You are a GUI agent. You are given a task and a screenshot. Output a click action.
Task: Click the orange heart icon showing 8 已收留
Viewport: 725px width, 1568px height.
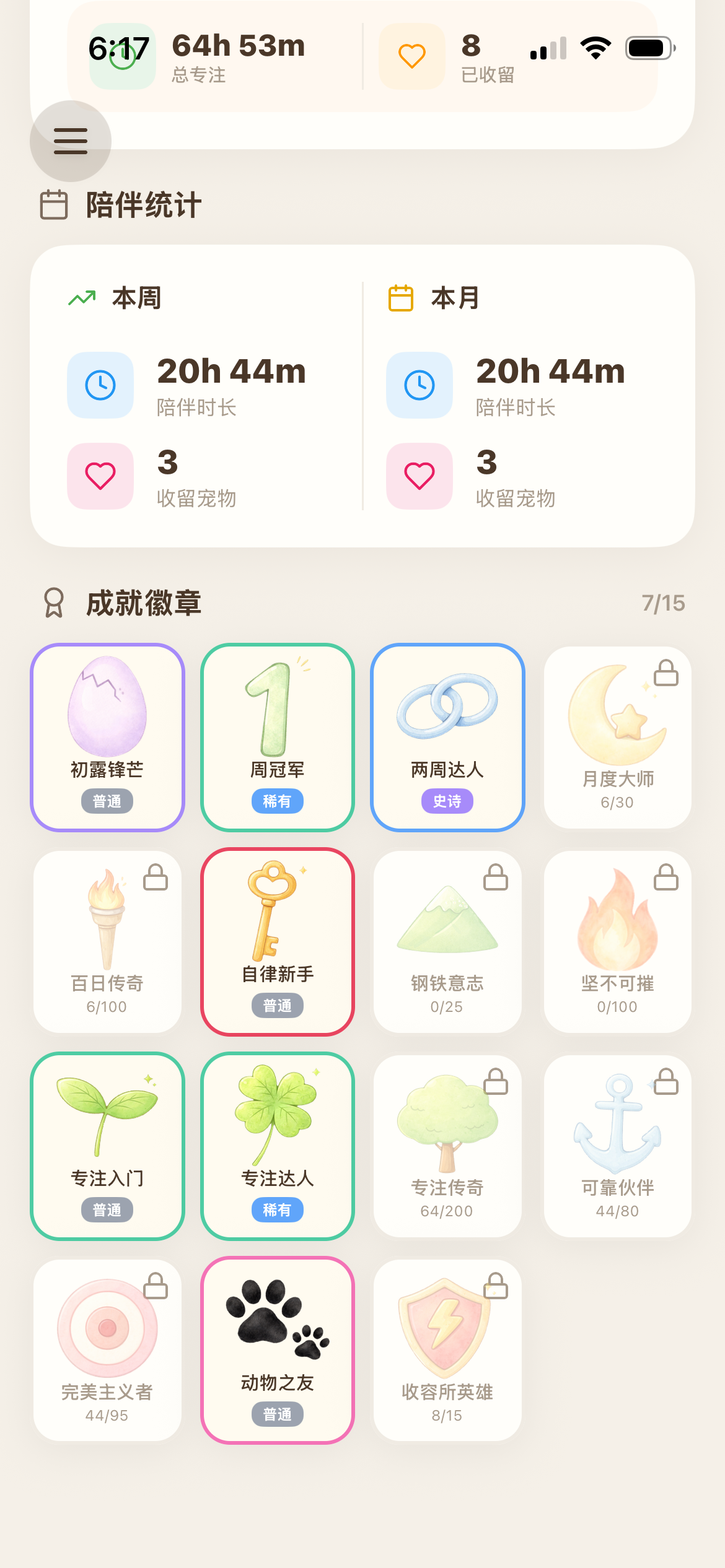[x=411, y=56]
